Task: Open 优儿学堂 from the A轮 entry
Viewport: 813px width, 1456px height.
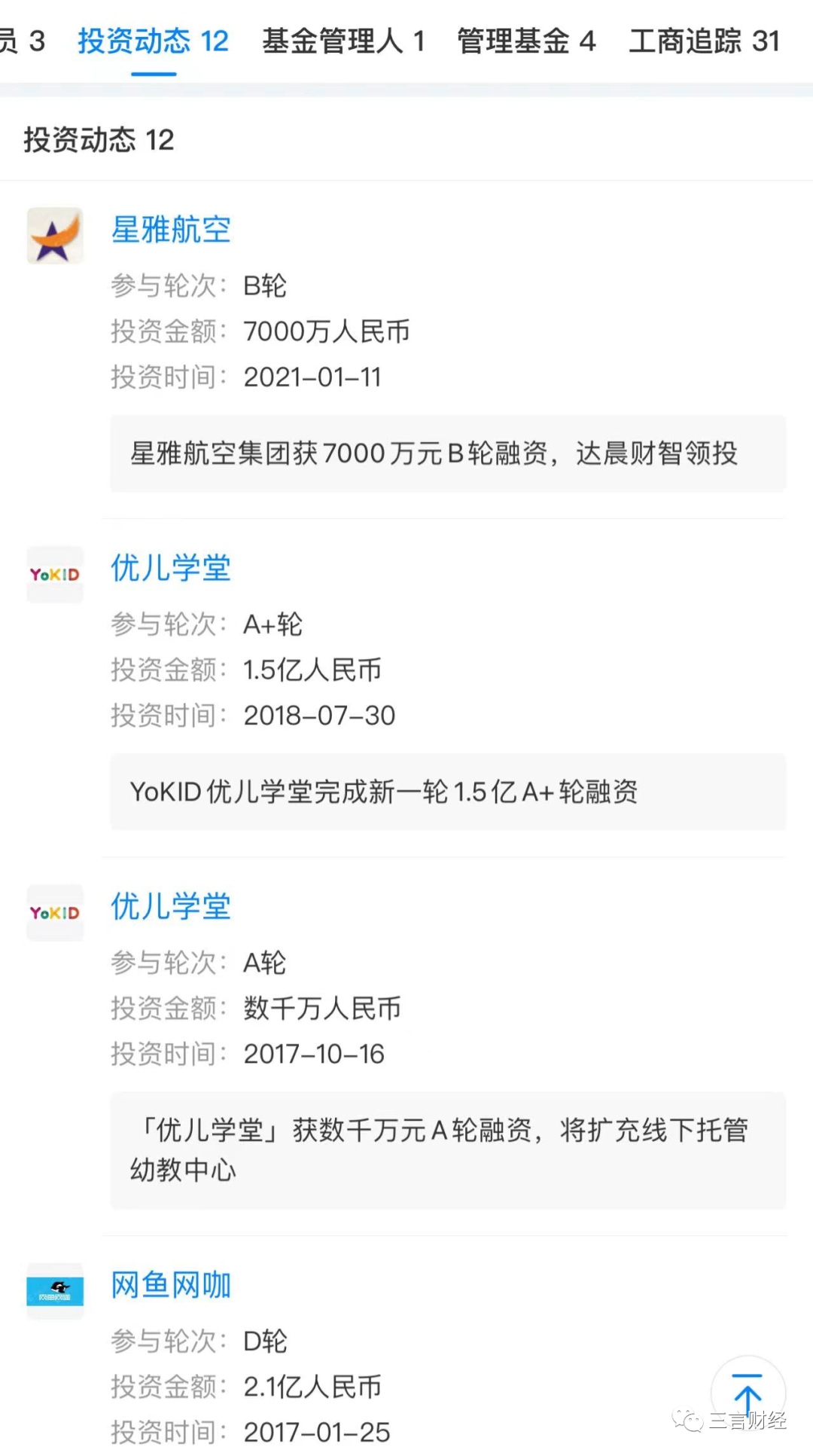Action: pyautogui.click(x=171, y=906)
